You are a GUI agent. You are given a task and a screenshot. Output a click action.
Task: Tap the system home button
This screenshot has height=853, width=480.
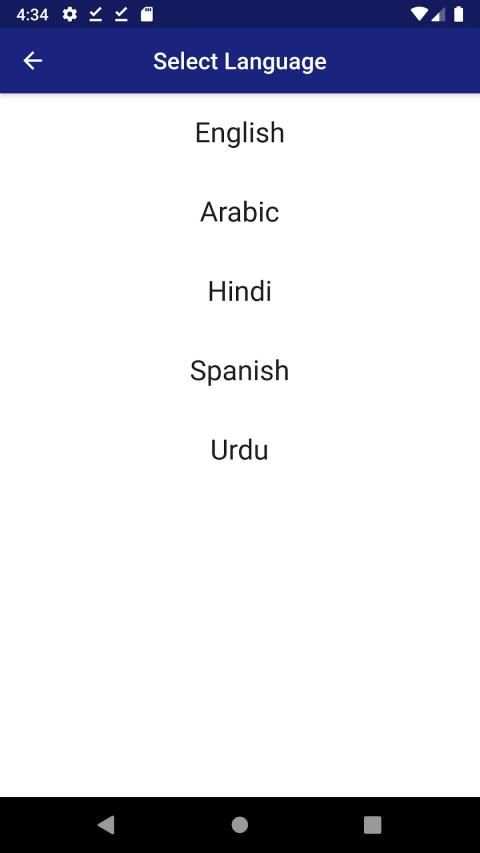(x=239, y=825)
